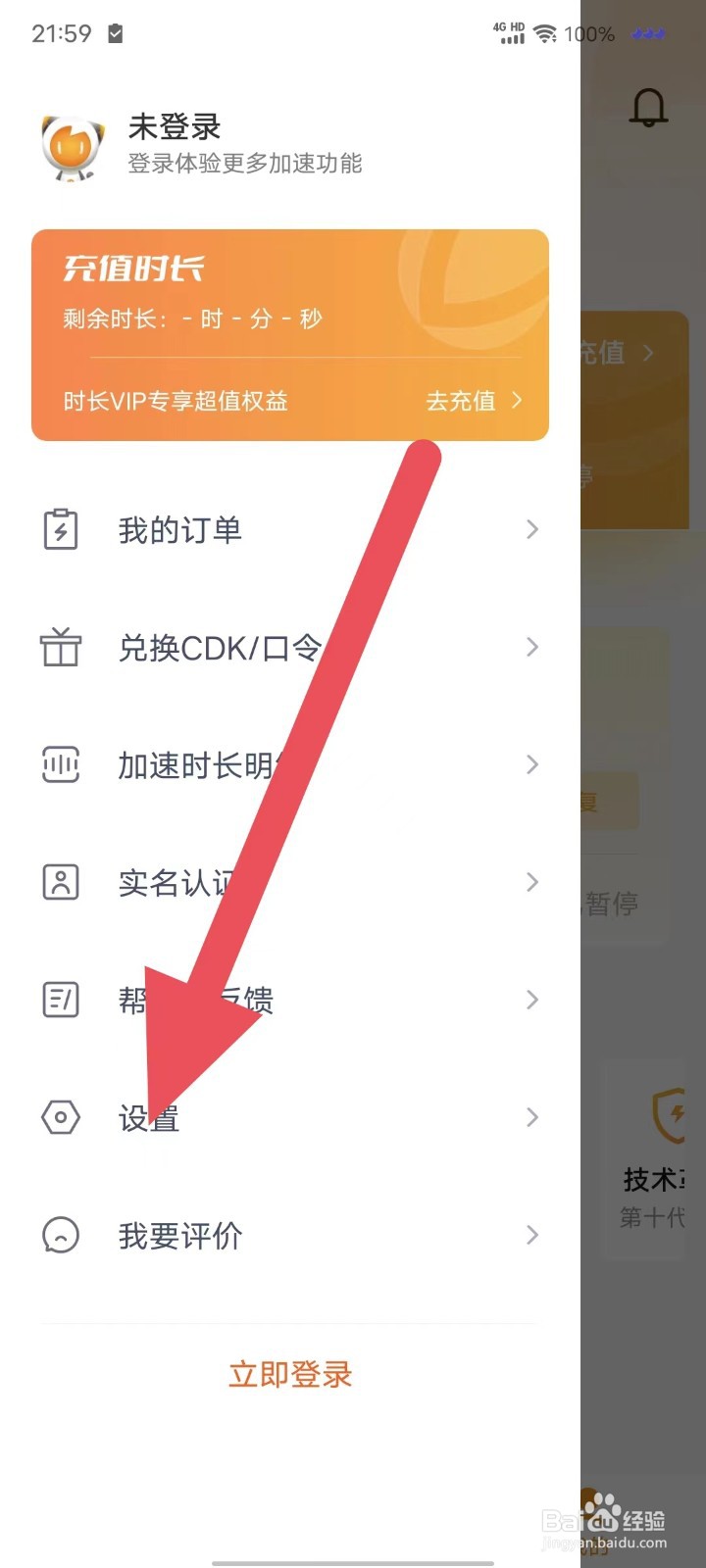This screenshot has width=706, height=1568.
Task: Open the 去充值 arrow on the VIP card
Action: (x=517, y=401)
